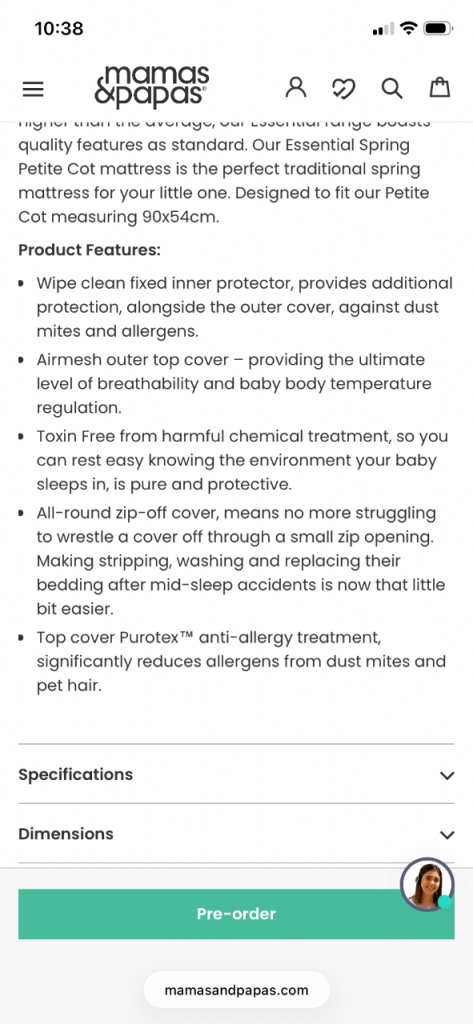473x1024 pixels.
Task: Tap the mamasandpapas.com address bar
Action: (x=236, y=989)
